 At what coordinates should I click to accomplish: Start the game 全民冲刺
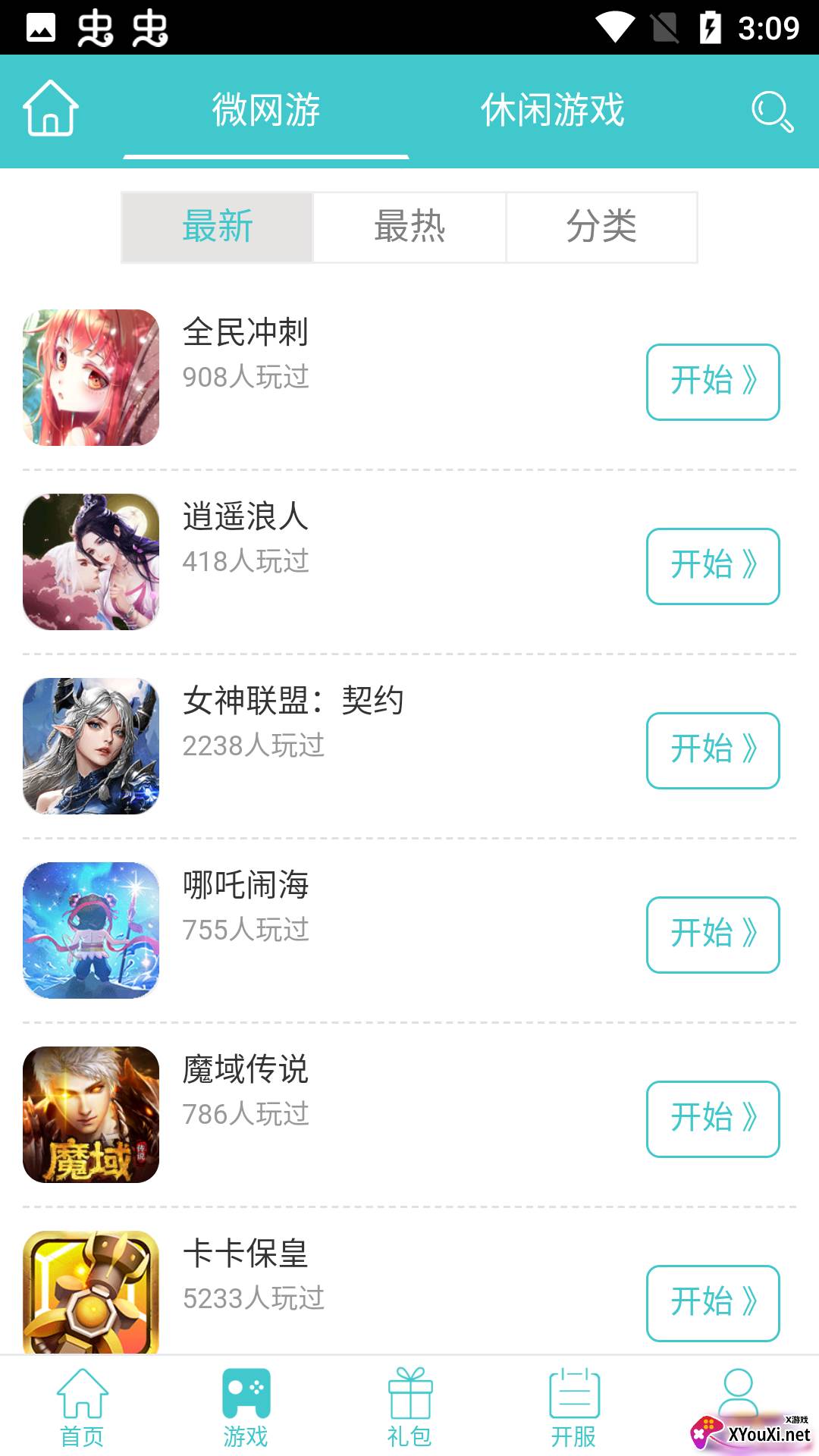(x=713, y=381)
